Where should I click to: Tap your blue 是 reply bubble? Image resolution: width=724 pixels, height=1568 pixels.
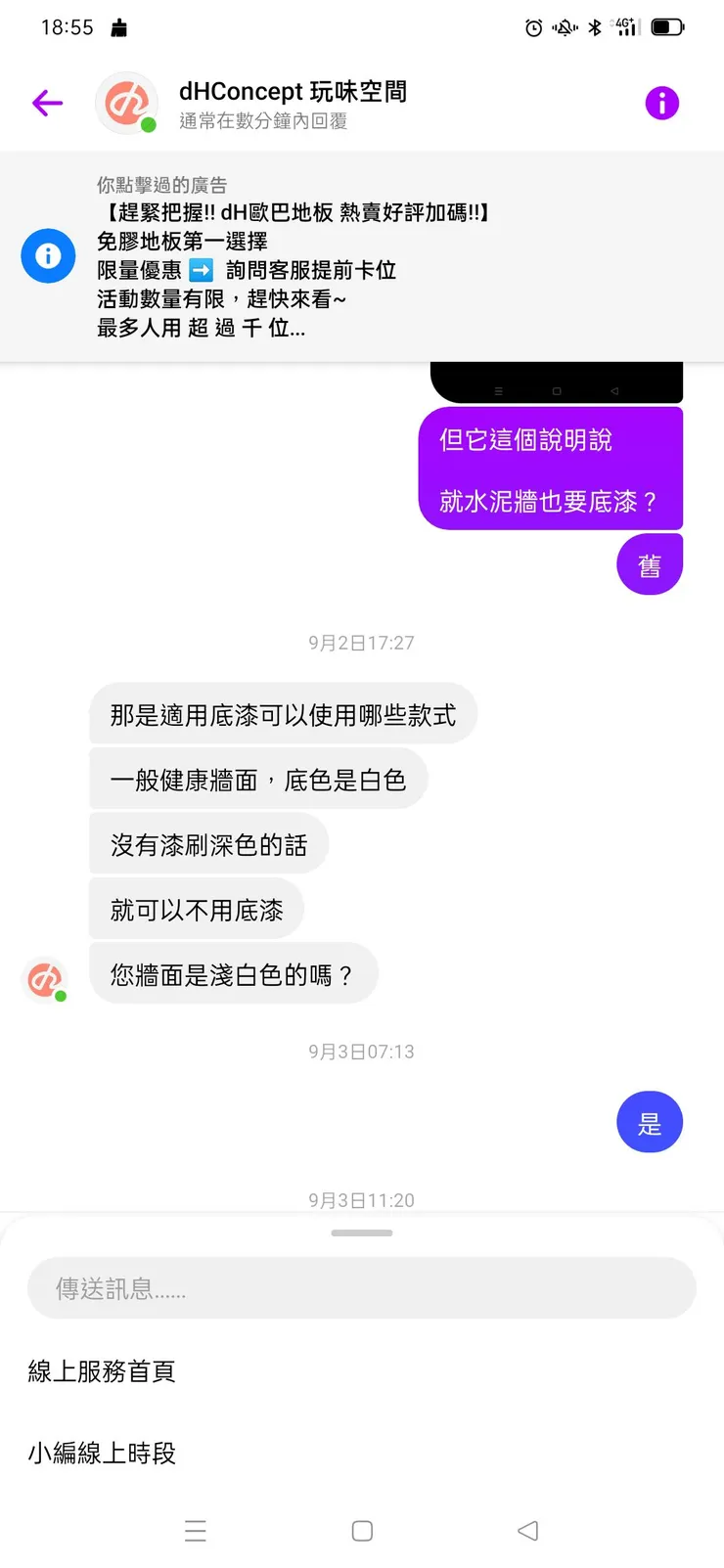coord(649,1122)
